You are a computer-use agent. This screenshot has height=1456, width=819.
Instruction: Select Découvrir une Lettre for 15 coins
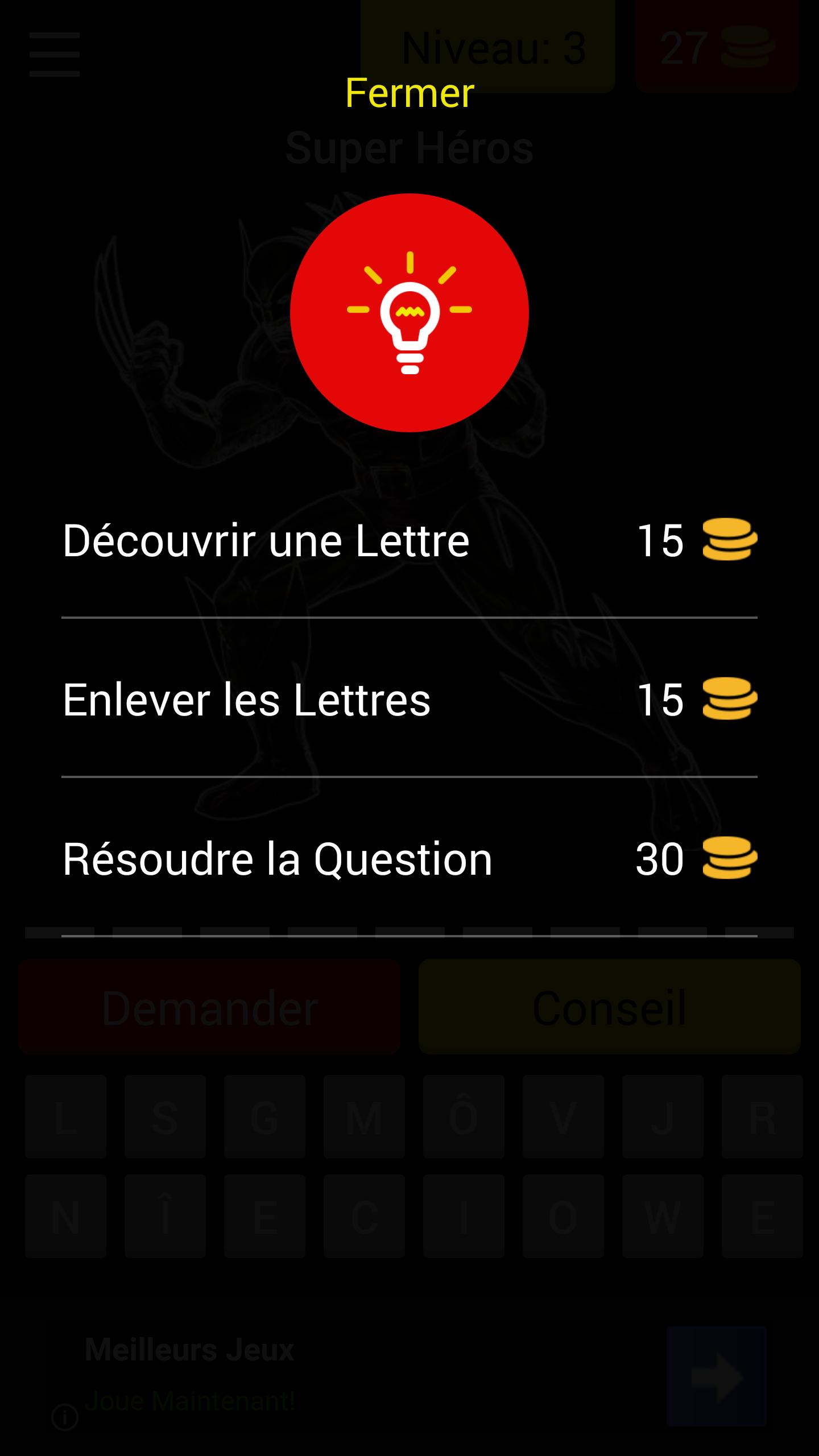409,540
